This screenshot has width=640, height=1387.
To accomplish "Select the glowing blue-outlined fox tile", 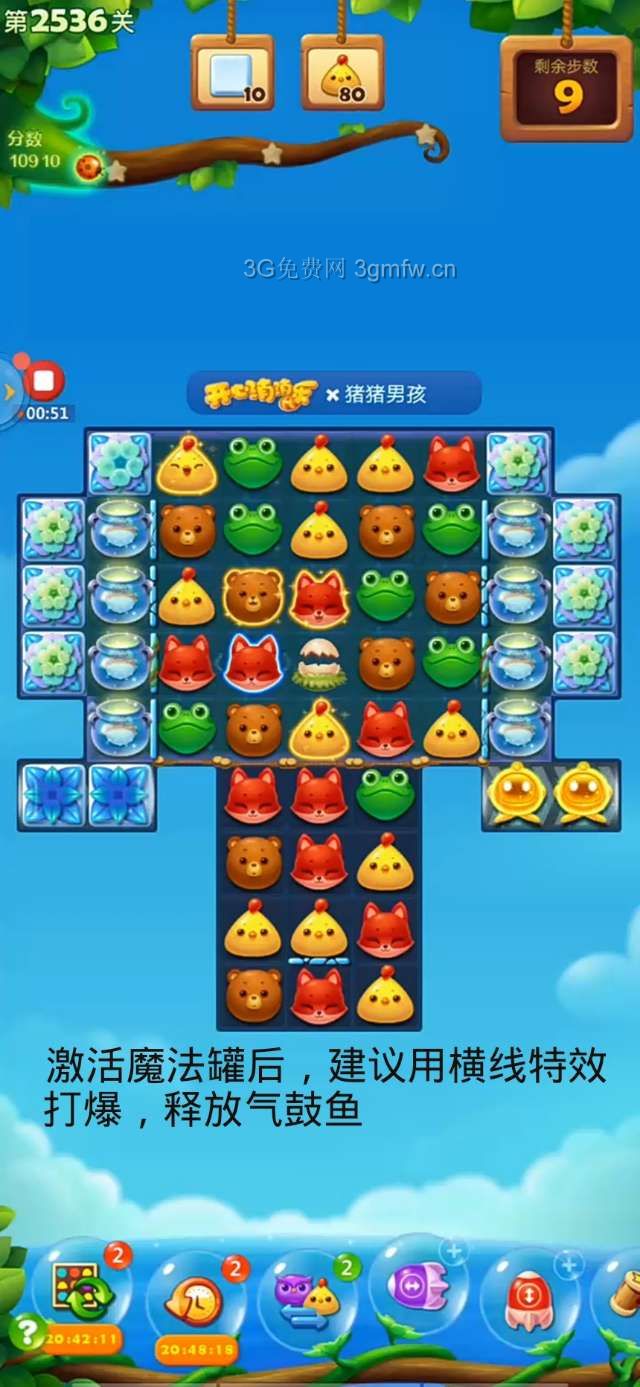I will pos(252,661).
